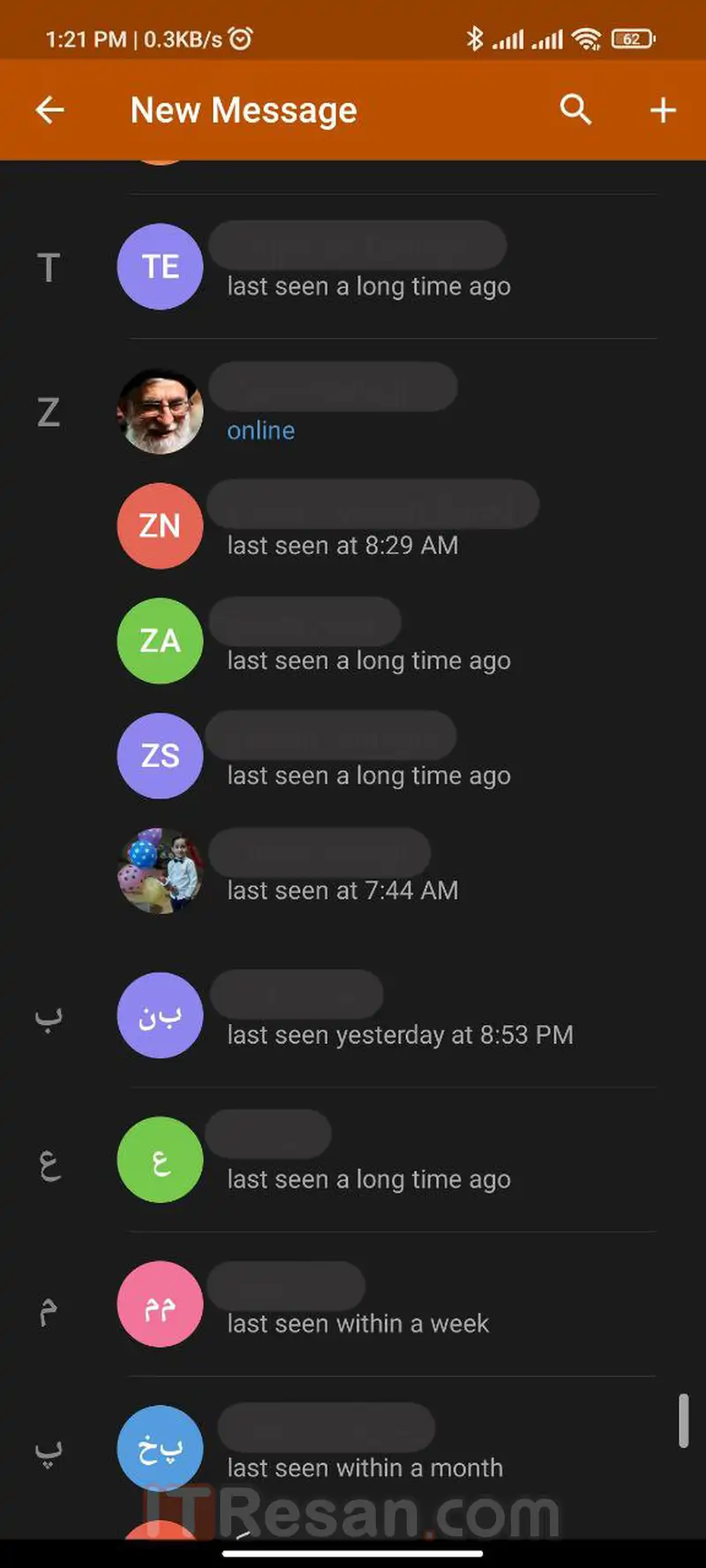Choose the contact last seen within a week
The width and height of the screenshot is (706, 1568).
353,1304
